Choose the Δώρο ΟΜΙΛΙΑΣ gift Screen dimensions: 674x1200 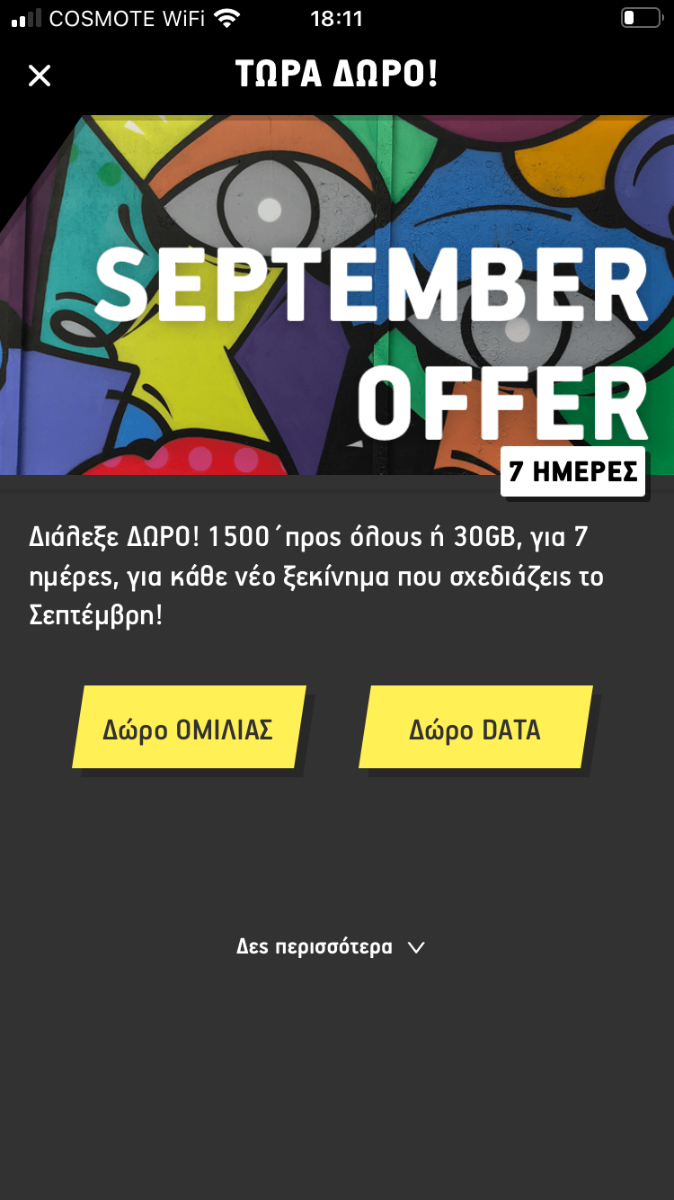point(188,728)
